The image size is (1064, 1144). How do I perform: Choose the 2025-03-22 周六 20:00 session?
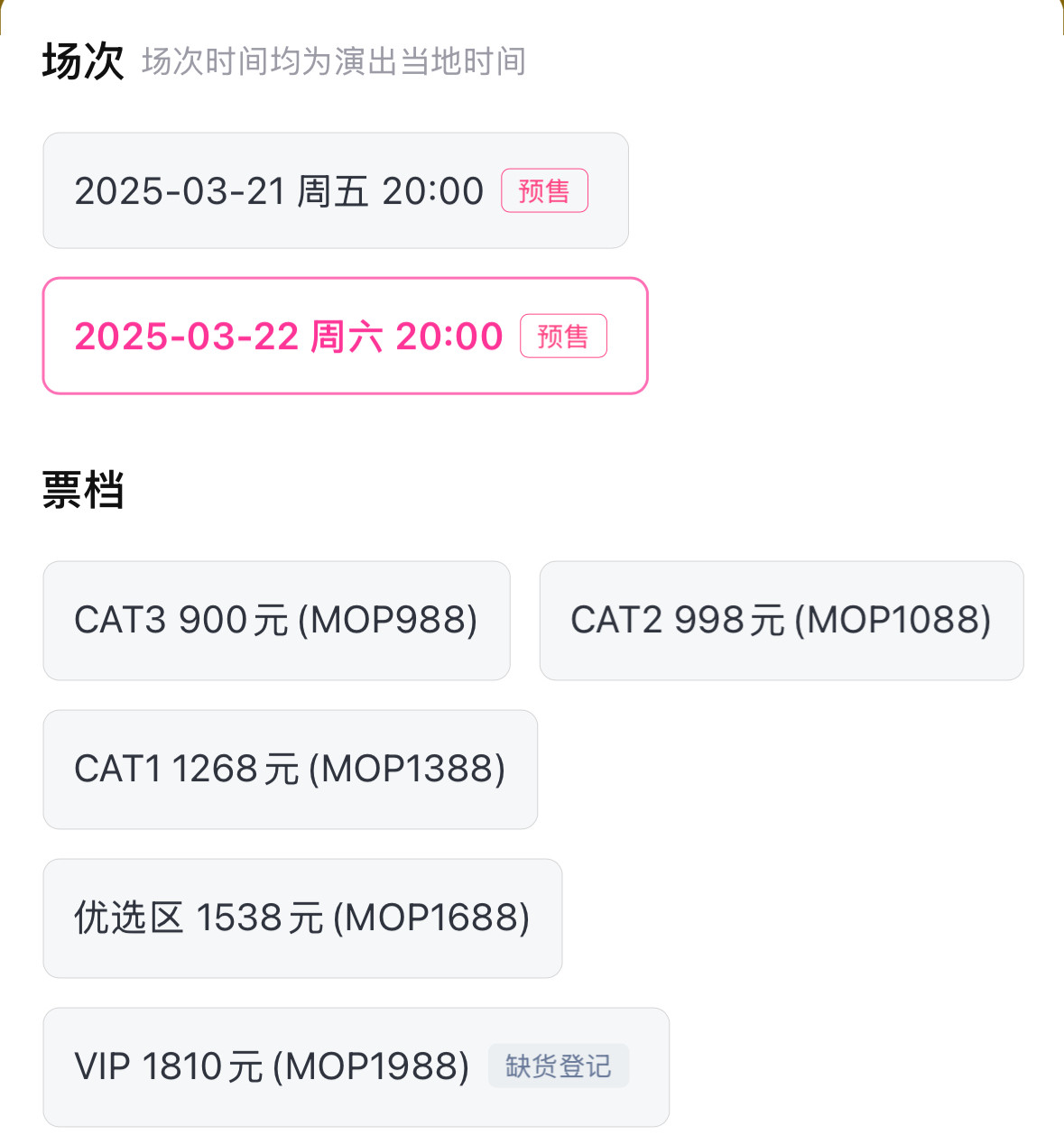pyautogui.click(x=346, y=336)
